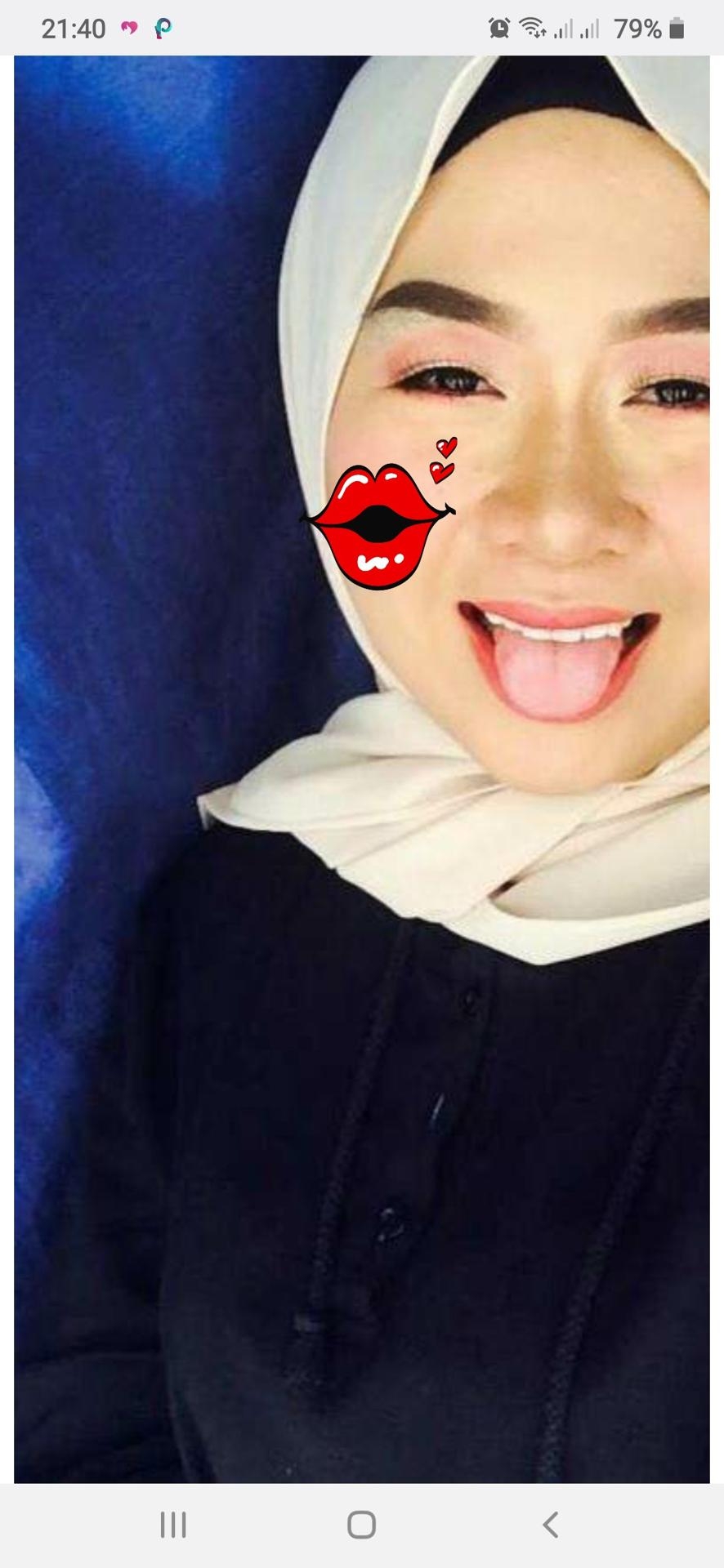The image size is (724, 1568).
Task: Go back with the navigation bar arrow
Action: [551, 1524]
